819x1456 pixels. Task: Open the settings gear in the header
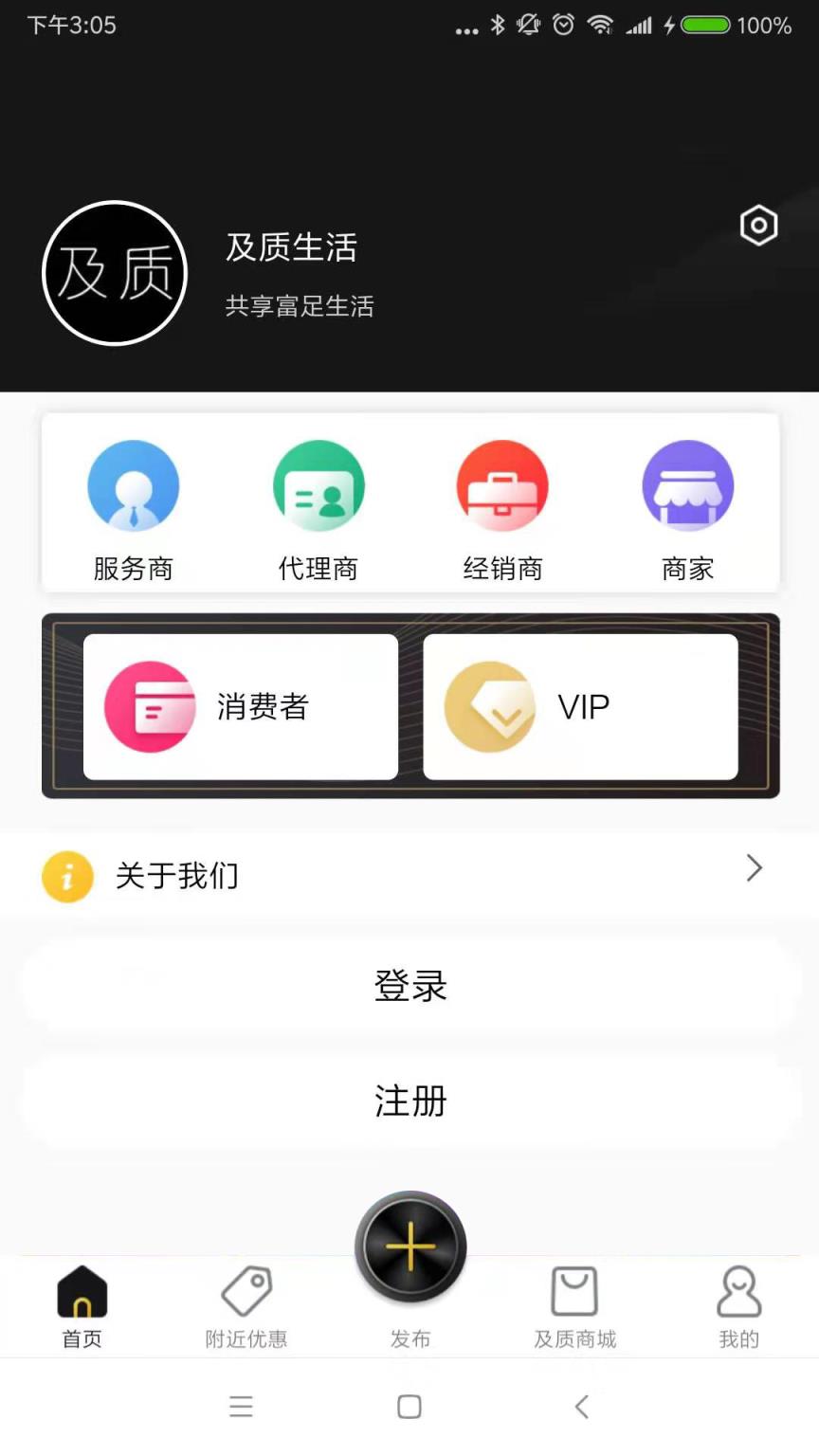pos(757,226)
